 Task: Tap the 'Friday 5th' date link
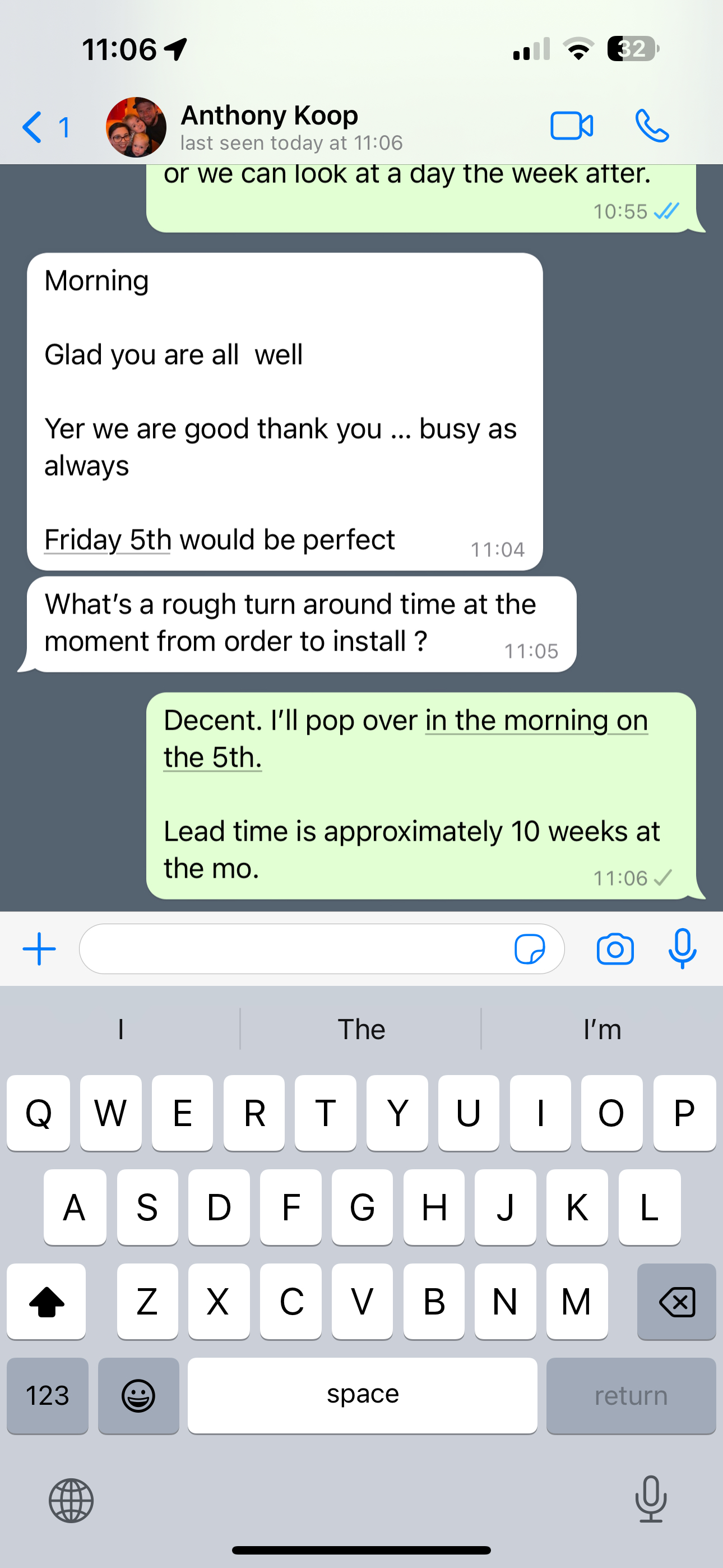[108, 540]
